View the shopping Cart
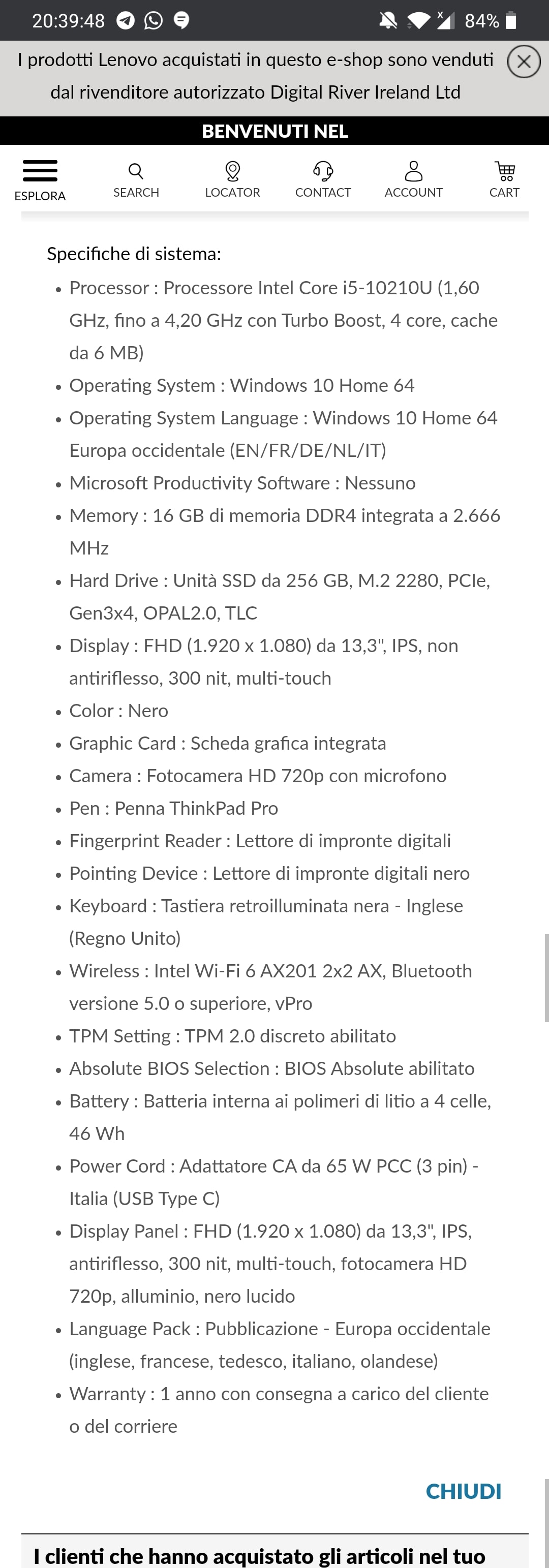The image size is (549, 1568). 504,179
